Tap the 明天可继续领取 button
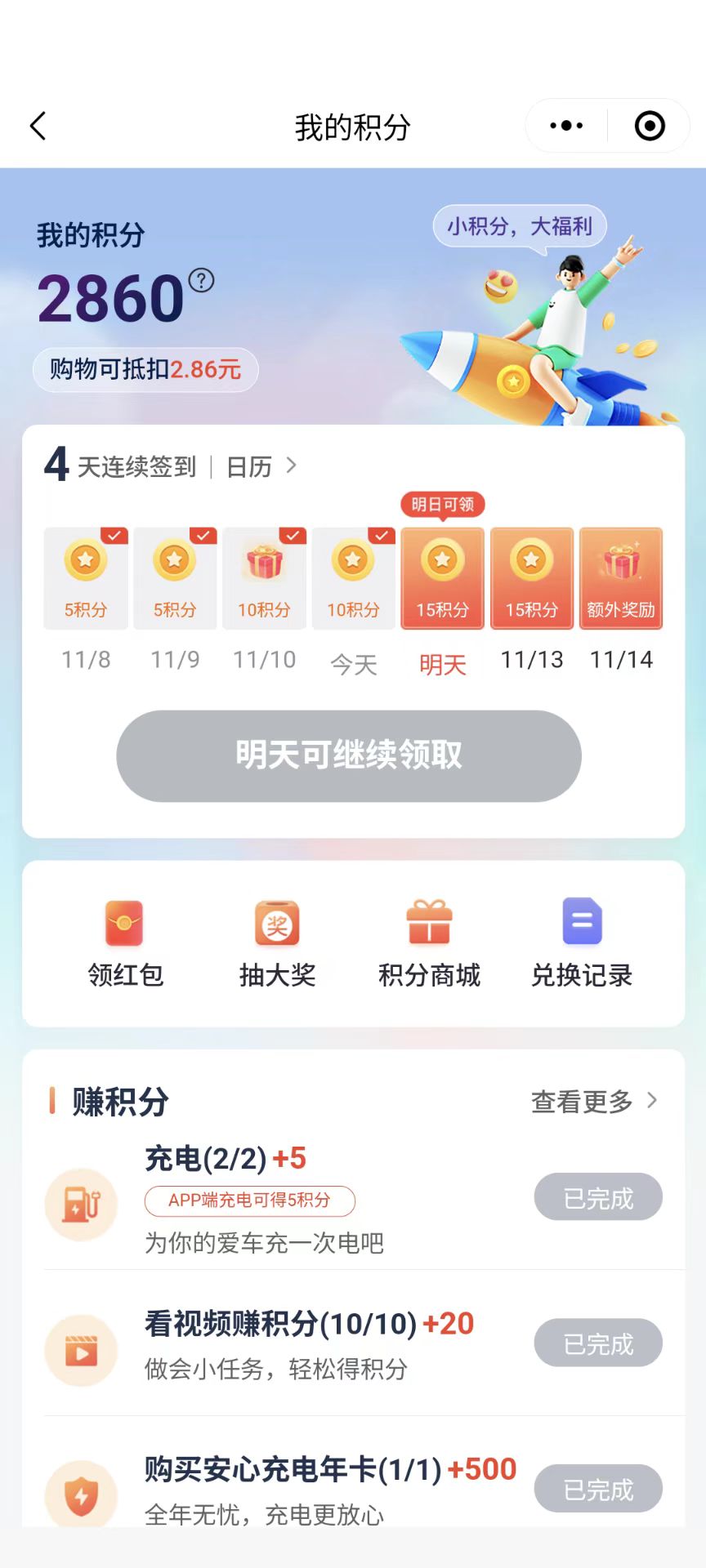The height and width of the screenshot is (1568, 706). 349,755
